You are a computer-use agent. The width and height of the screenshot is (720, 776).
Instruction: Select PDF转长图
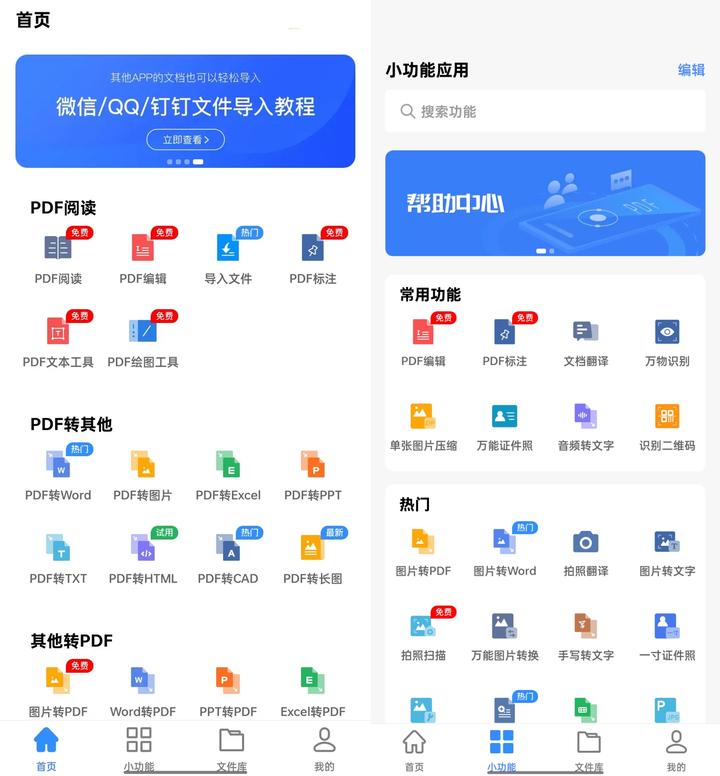click(x=313, y=558)
